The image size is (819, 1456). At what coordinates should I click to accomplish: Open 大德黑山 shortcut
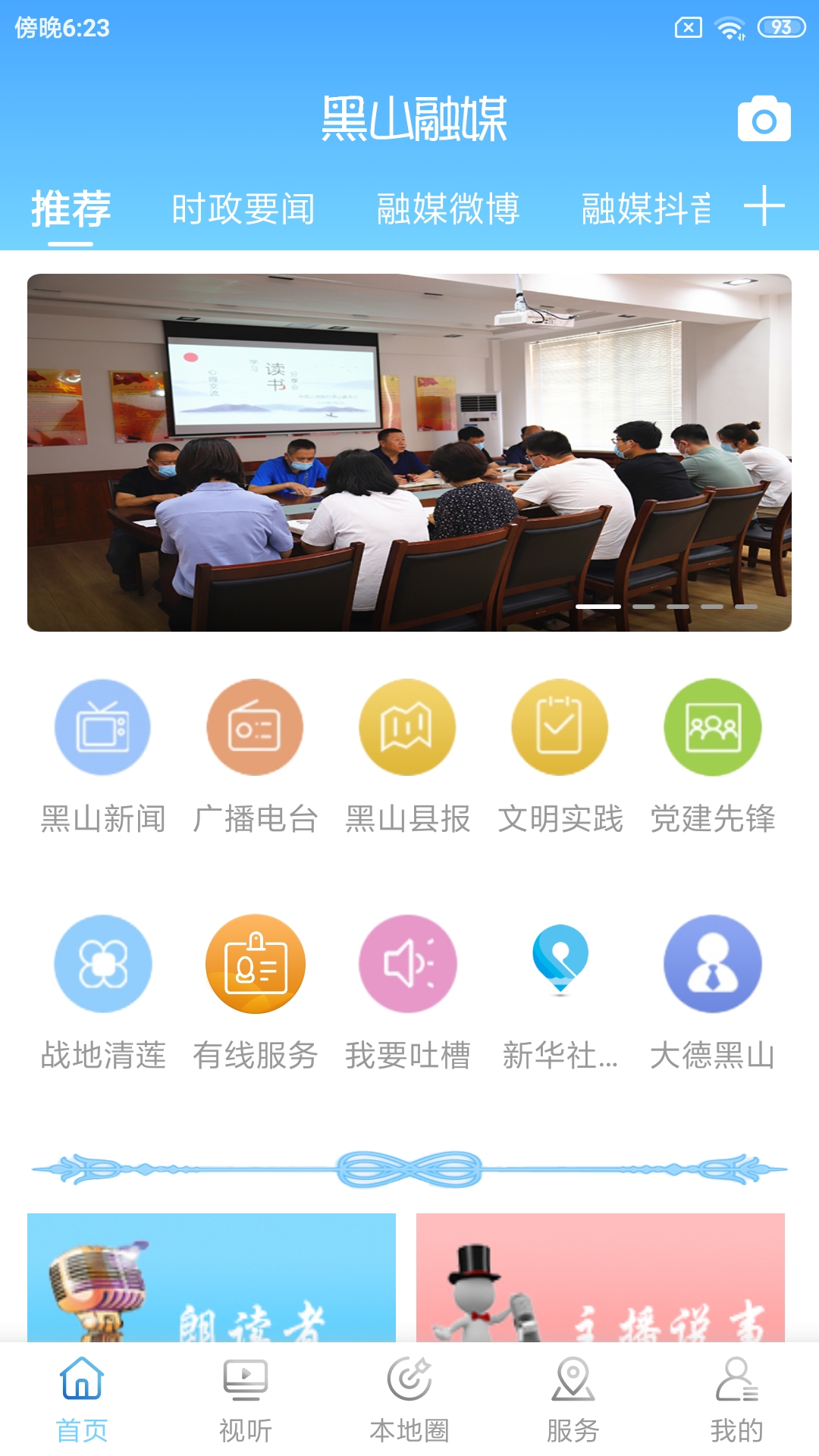[x=712, y=965]
